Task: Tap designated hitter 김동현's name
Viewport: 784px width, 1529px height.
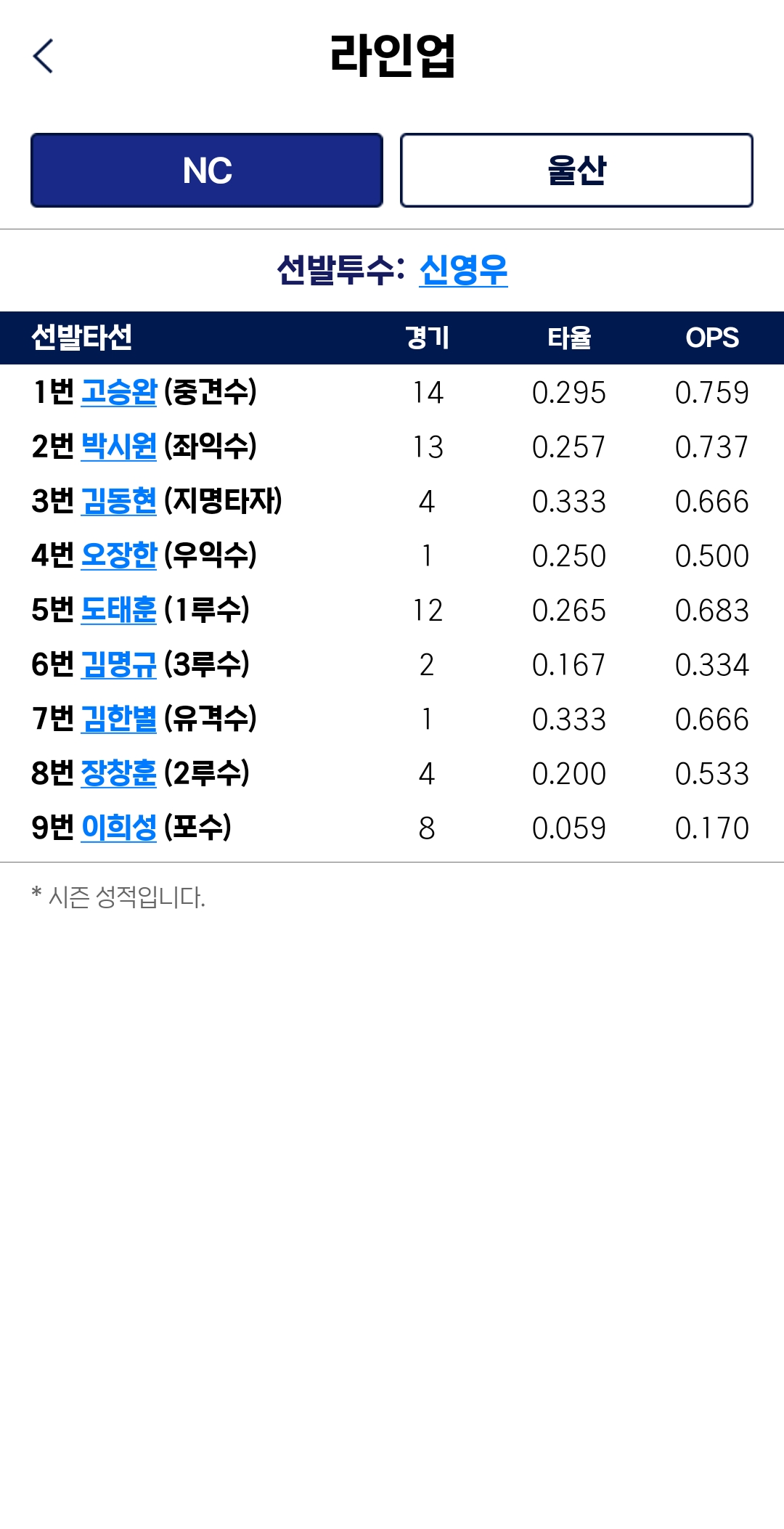Action: coord(119,501)
